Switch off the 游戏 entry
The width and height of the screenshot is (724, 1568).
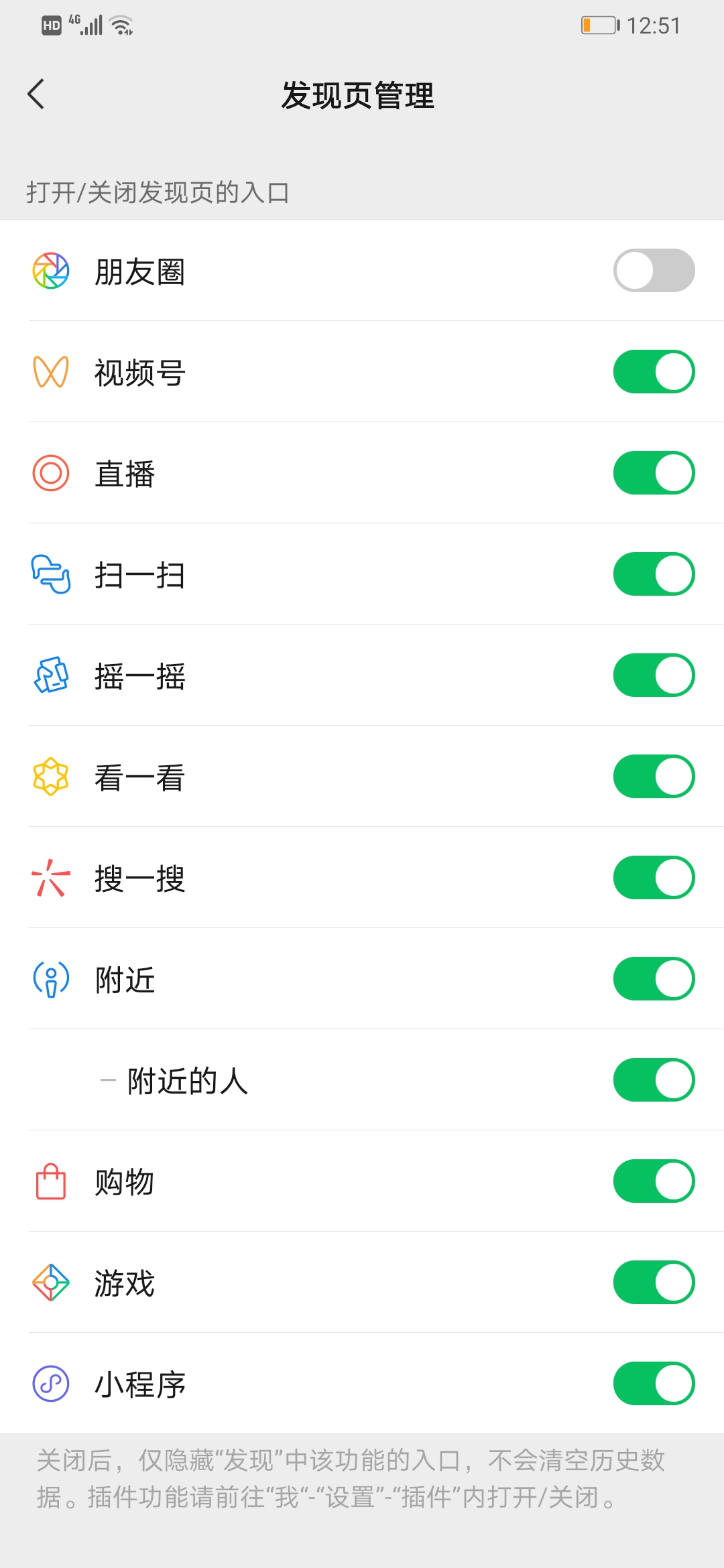(x=654, y=1282)
